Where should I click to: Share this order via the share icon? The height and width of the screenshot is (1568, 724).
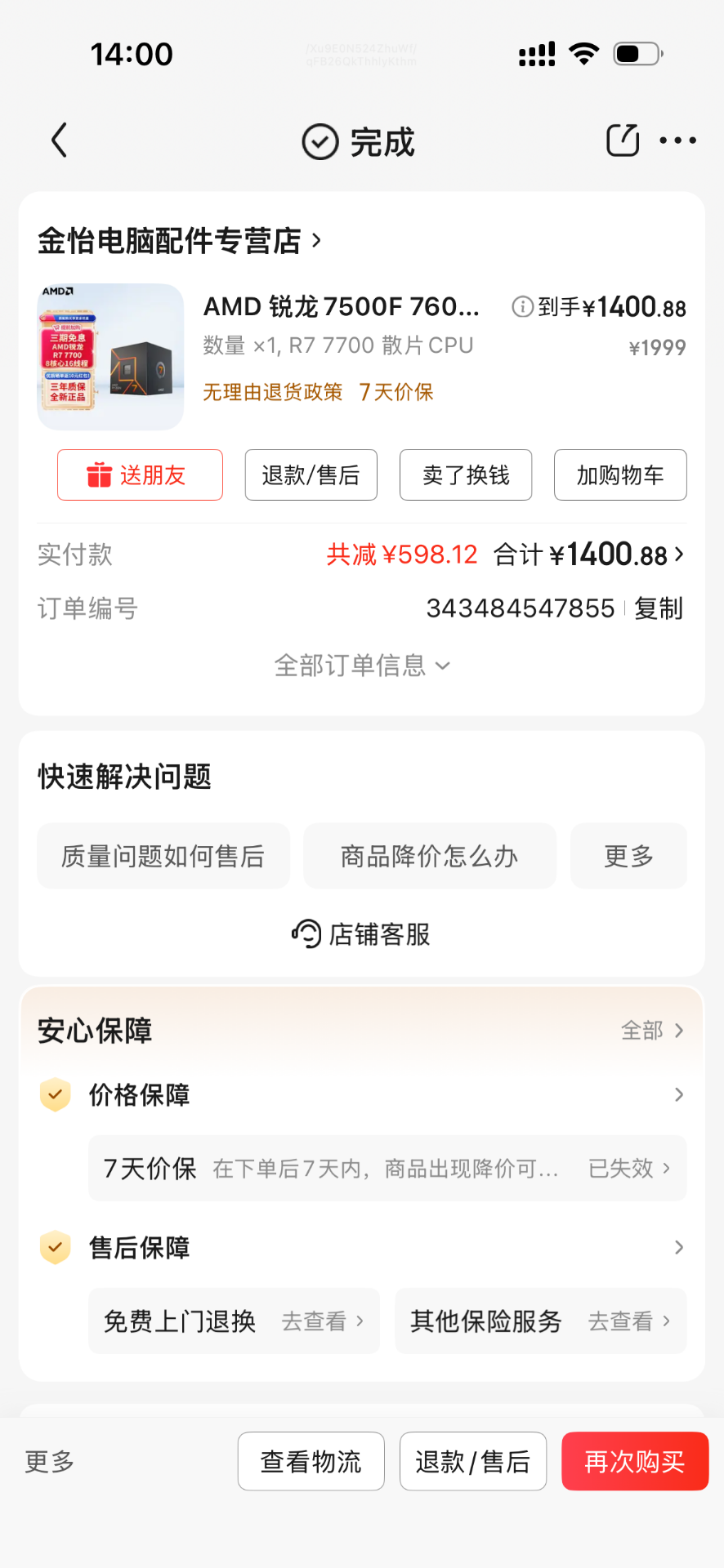click(x=622, y=140)
